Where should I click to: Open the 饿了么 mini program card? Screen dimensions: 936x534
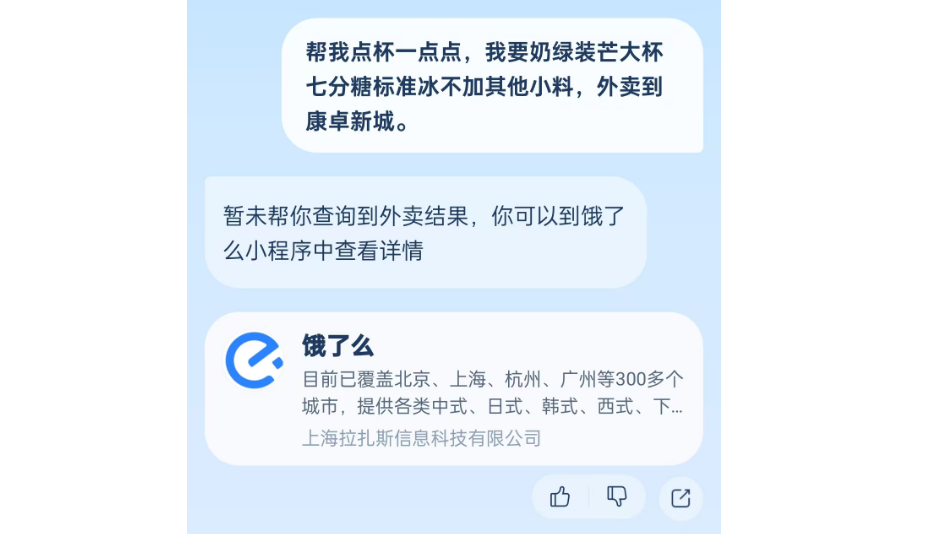coord(453,388)
